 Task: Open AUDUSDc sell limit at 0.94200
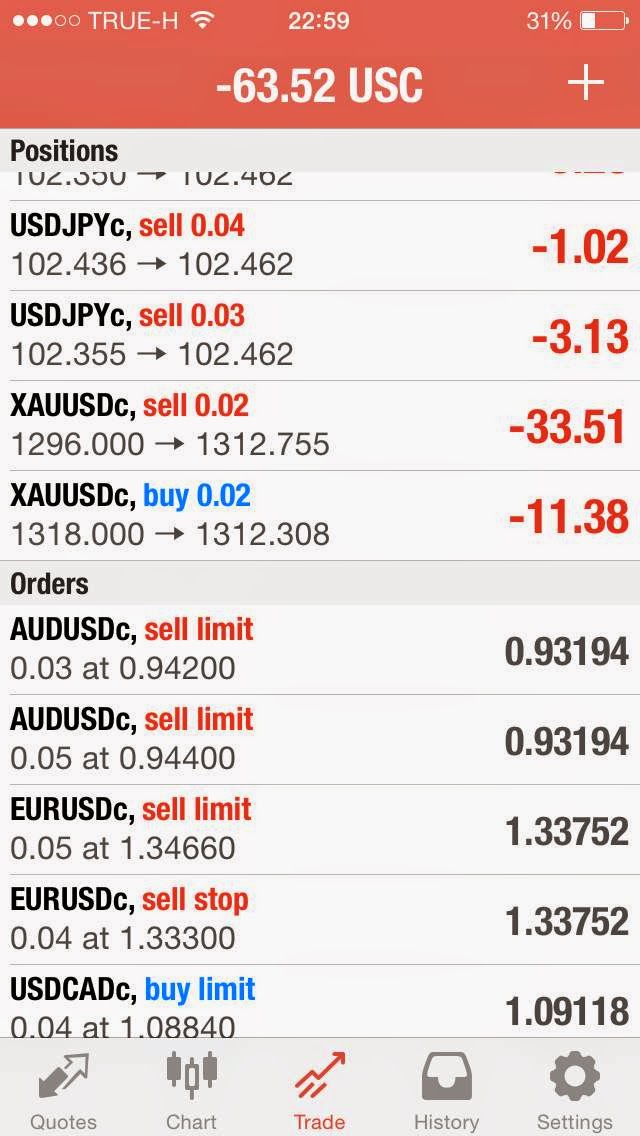(x=320, y=649)
